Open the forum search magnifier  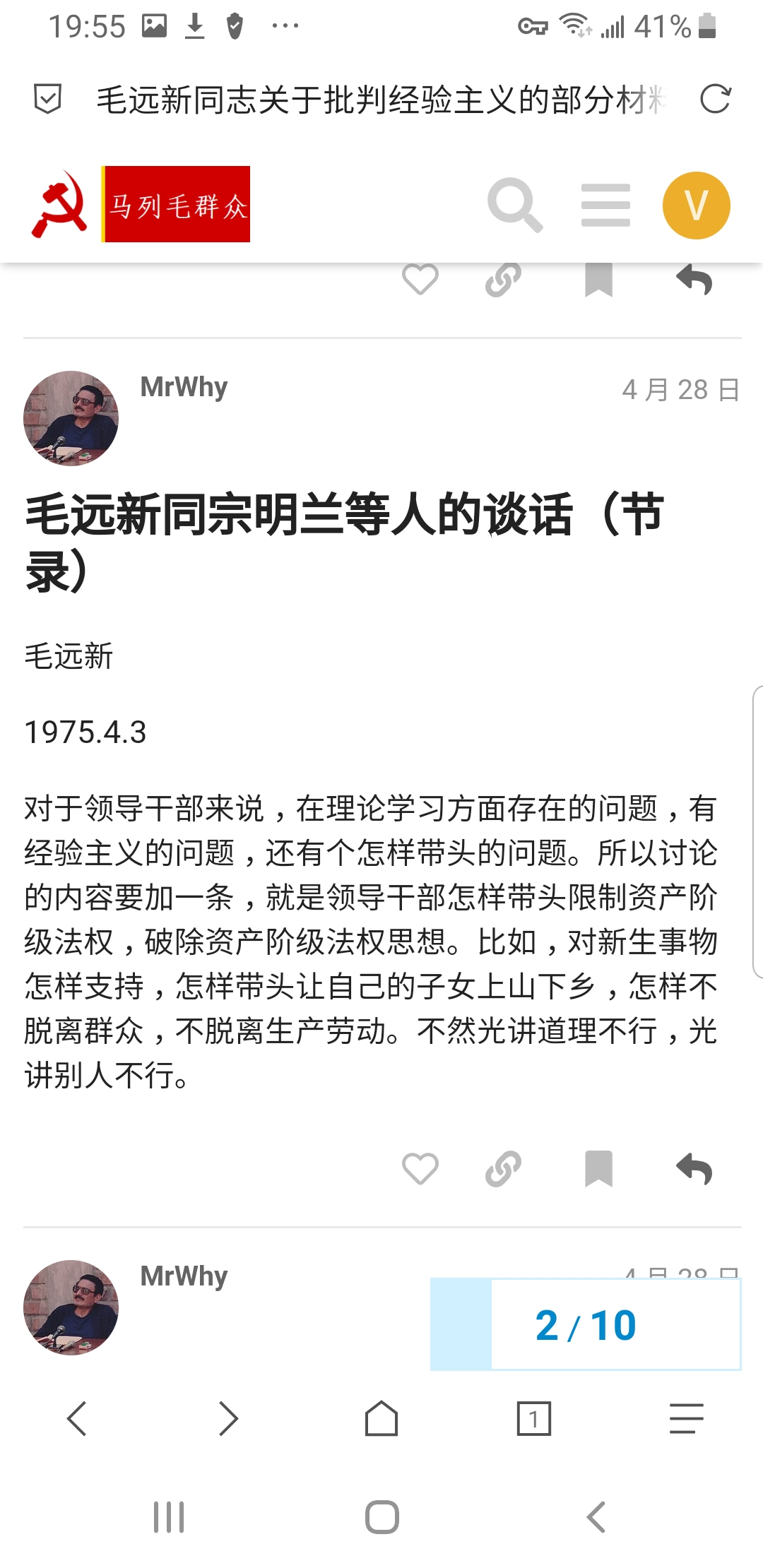coord(515,205)
